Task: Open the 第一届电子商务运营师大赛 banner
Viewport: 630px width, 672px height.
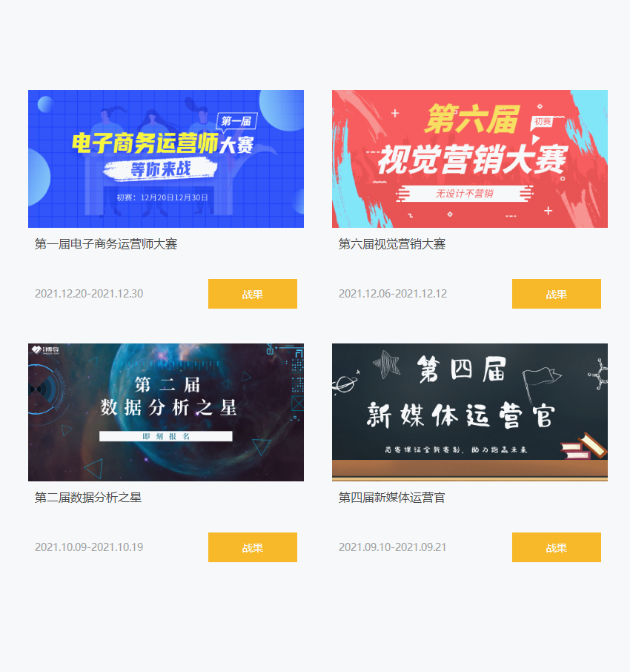Action: click(x=166, y=159)
